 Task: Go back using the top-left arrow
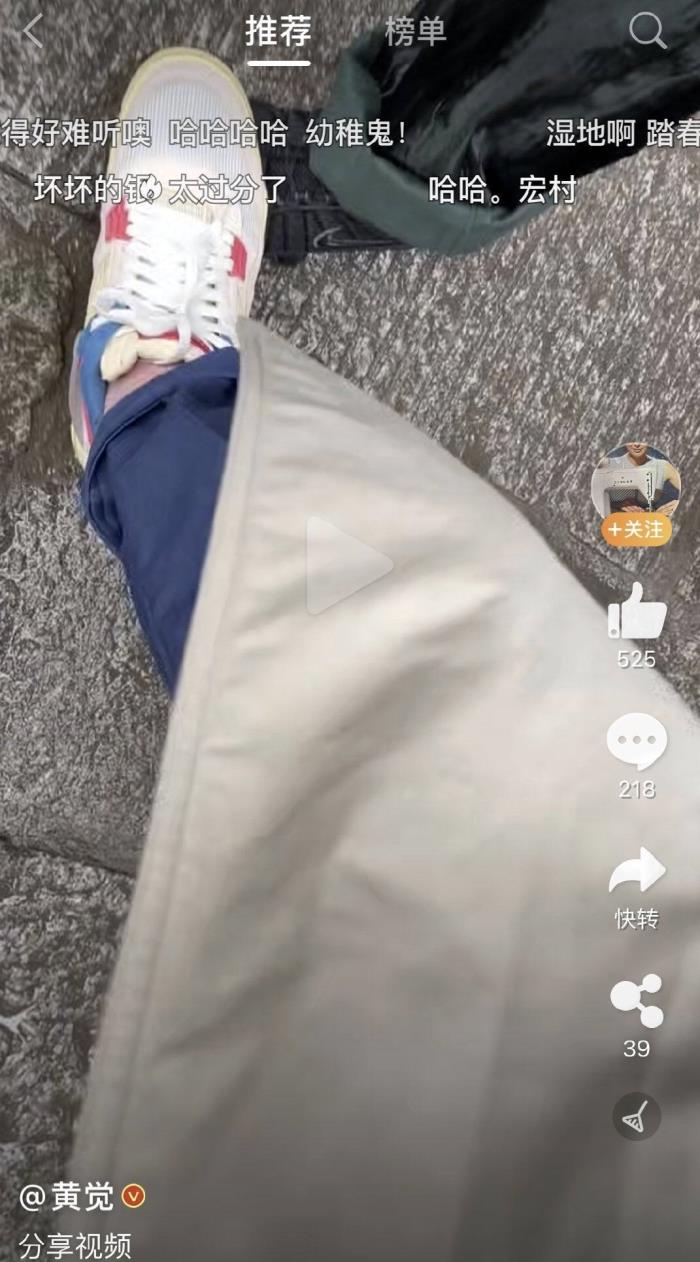[33, 32]
